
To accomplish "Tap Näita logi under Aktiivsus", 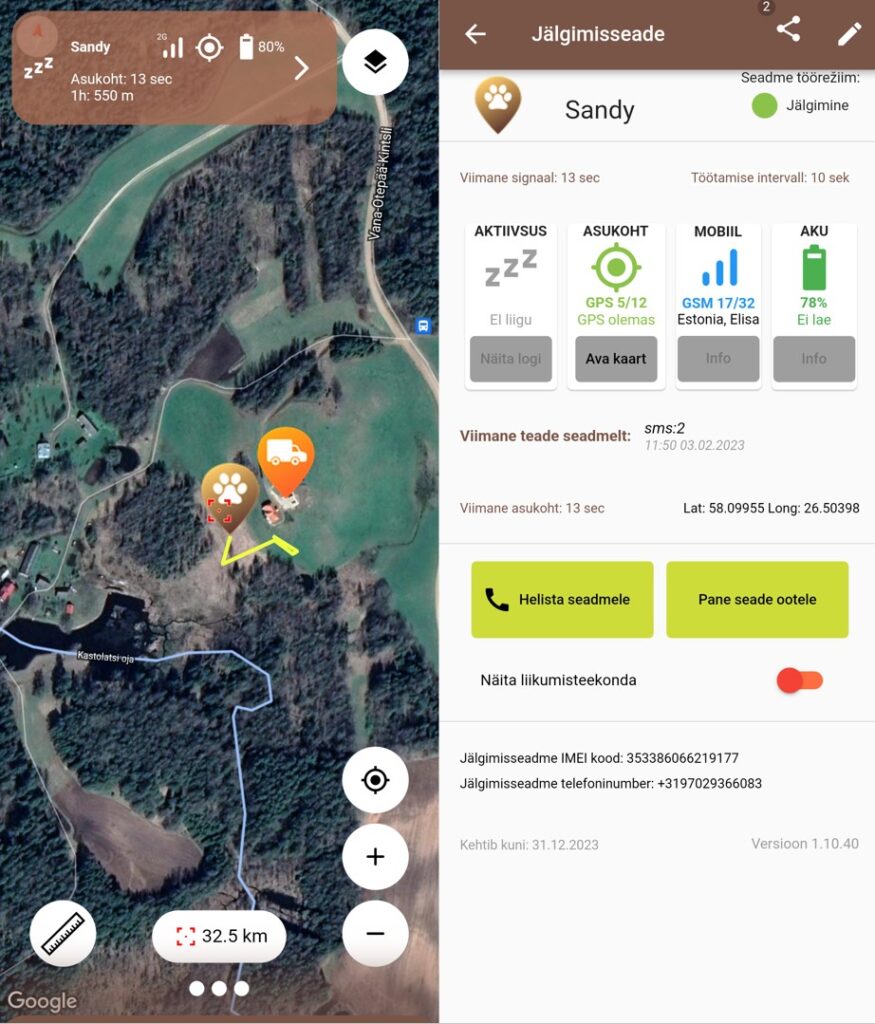I will click(511, 358).
